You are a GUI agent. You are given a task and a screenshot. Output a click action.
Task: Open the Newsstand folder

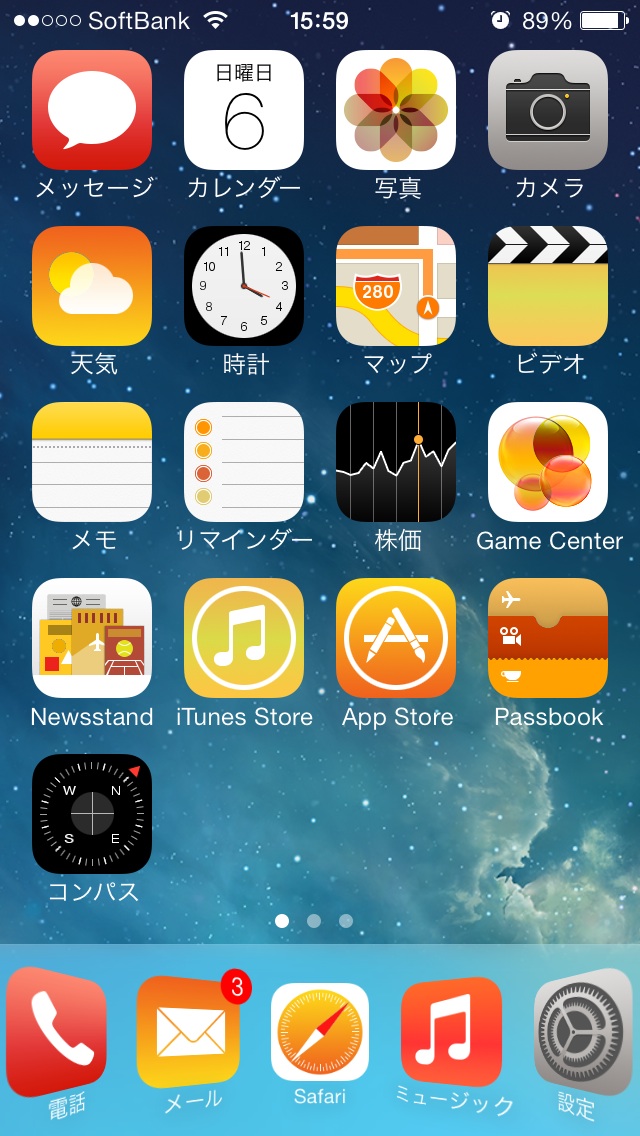tap(92, 638)
